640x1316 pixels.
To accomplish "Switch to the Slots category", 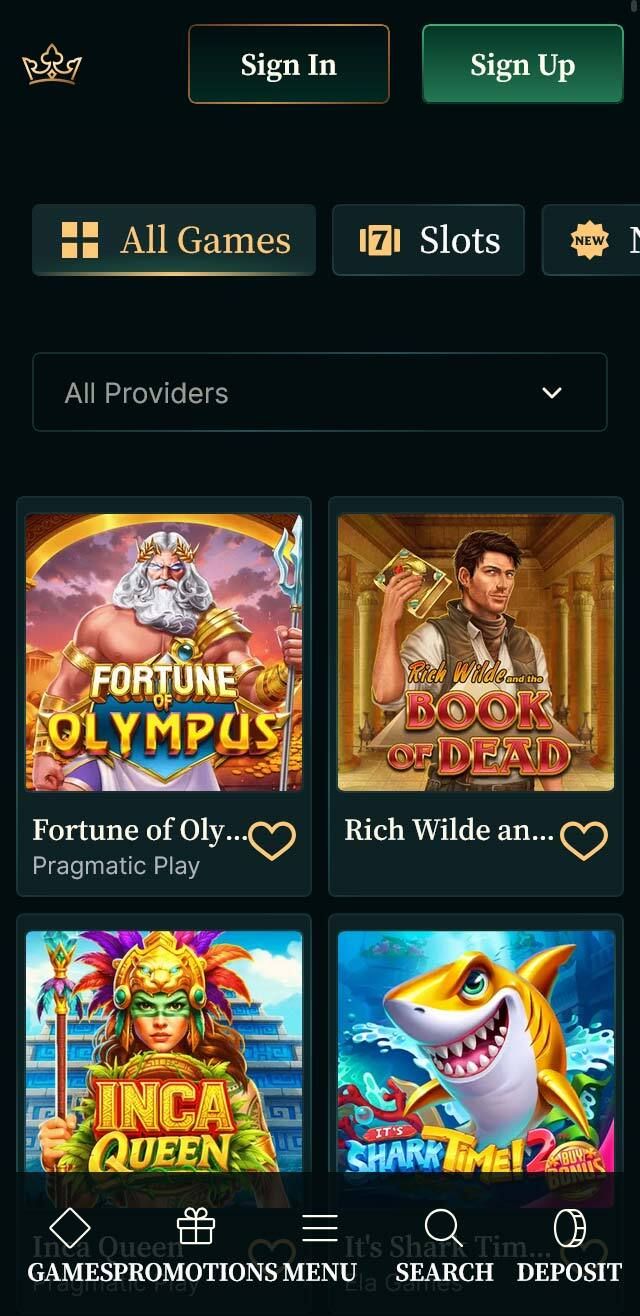I will click(428, 240).
